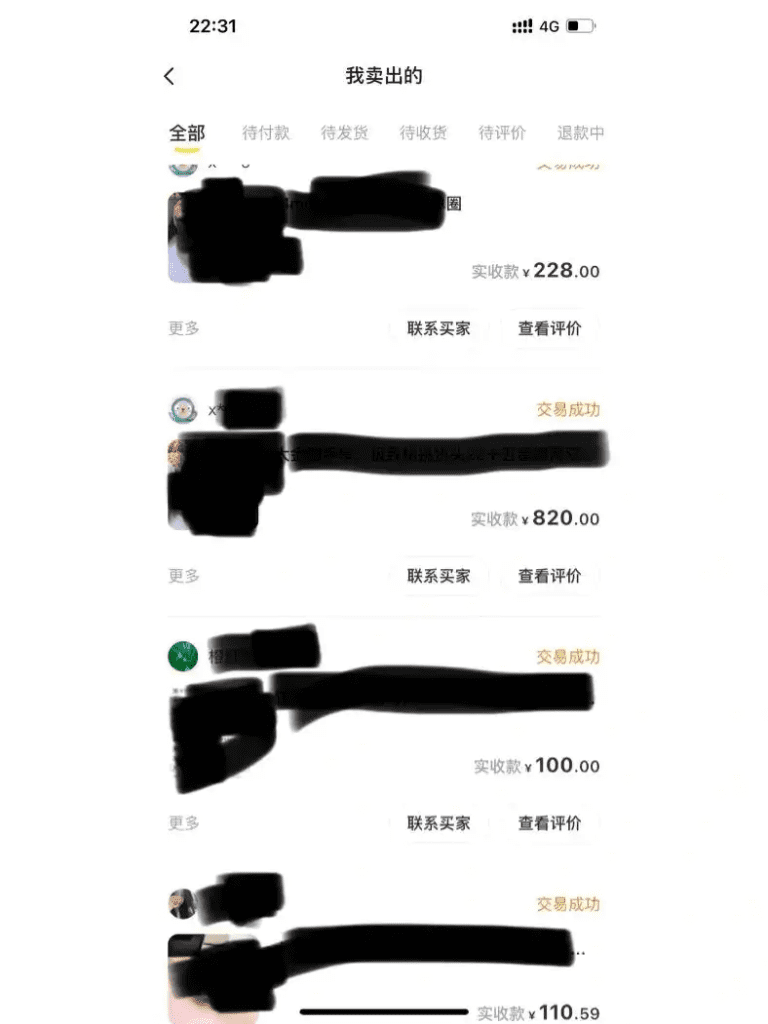Tap the blue-badge avatar on the ¥820 order
Screen dimensions: 768x1024
(181, 410)
